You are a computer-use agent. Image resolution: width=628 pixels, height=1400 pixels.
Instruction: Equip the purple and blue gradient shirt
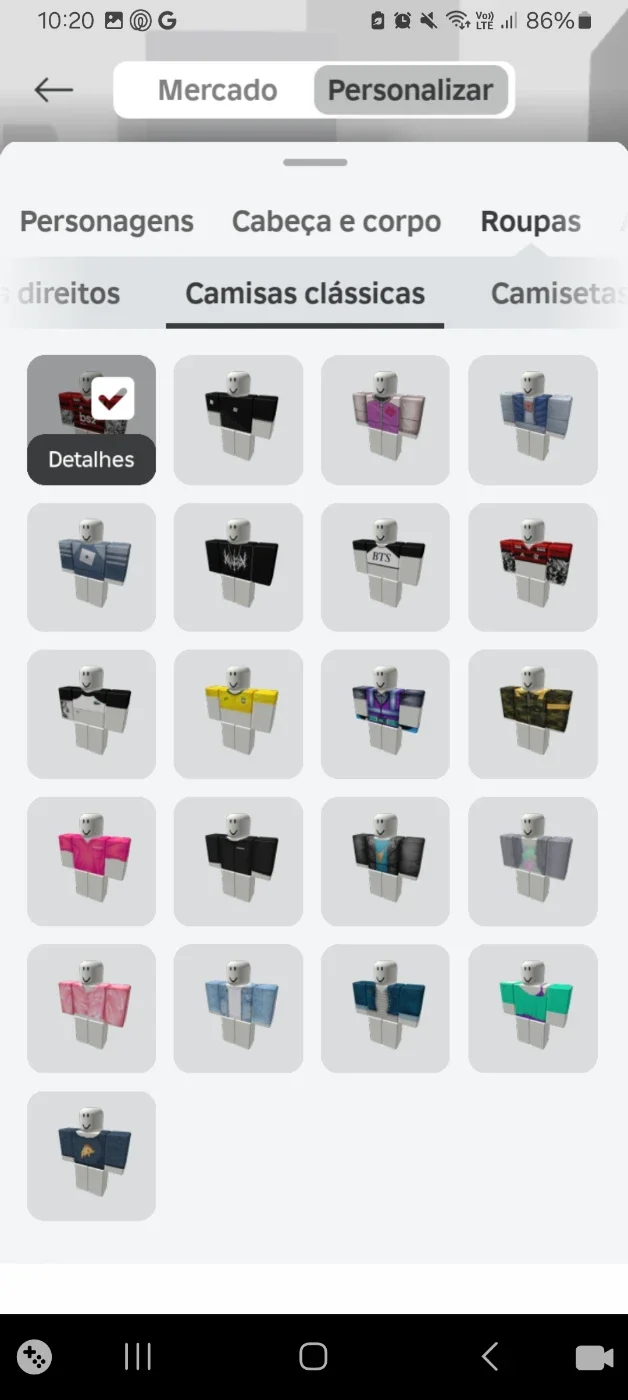pos(385,714)
